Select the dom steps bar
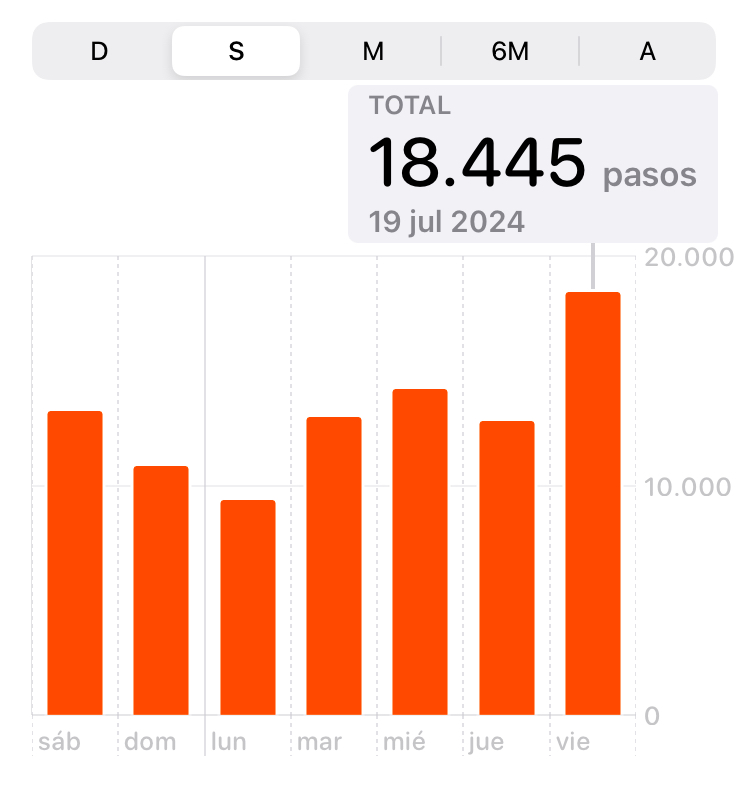The image size is (750, 797). tap(161, 590)
